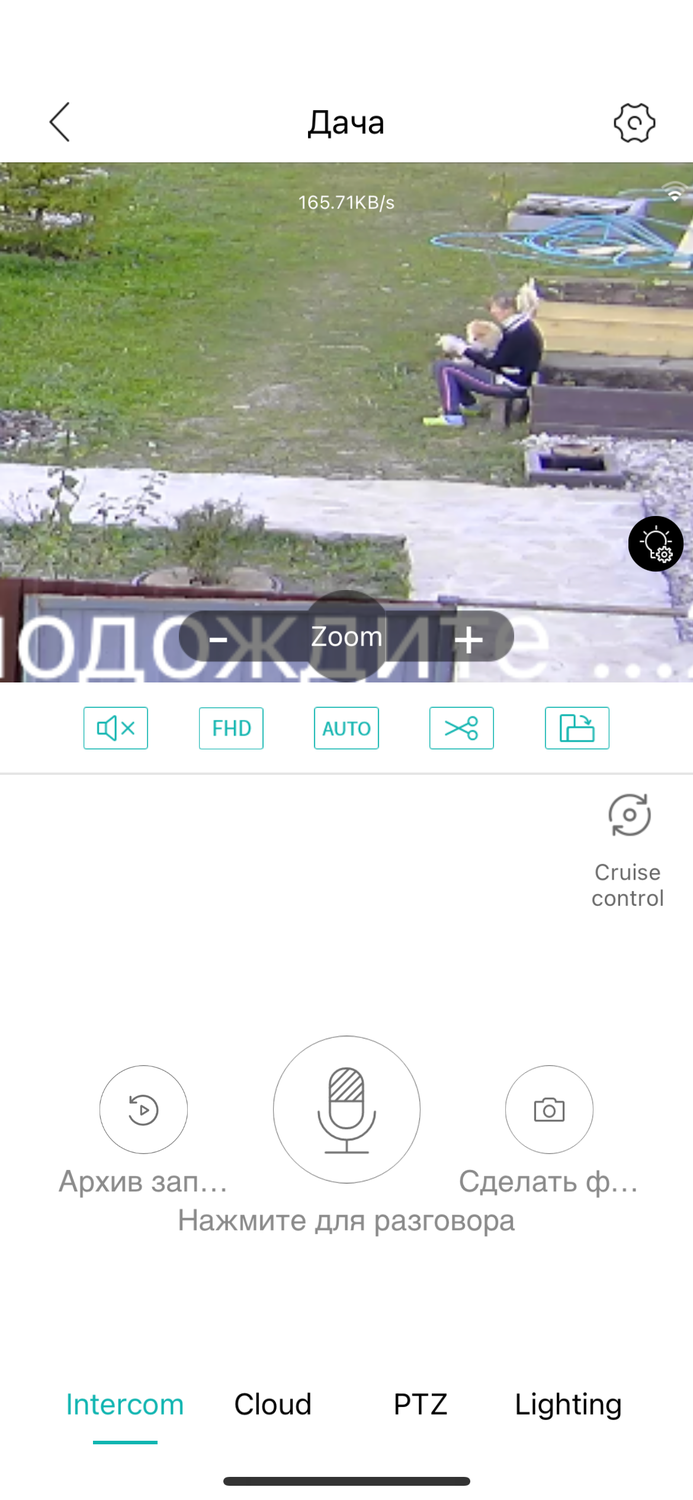Open the light settings bulb icon
The image size is (693, 1500).
[656, 544]
